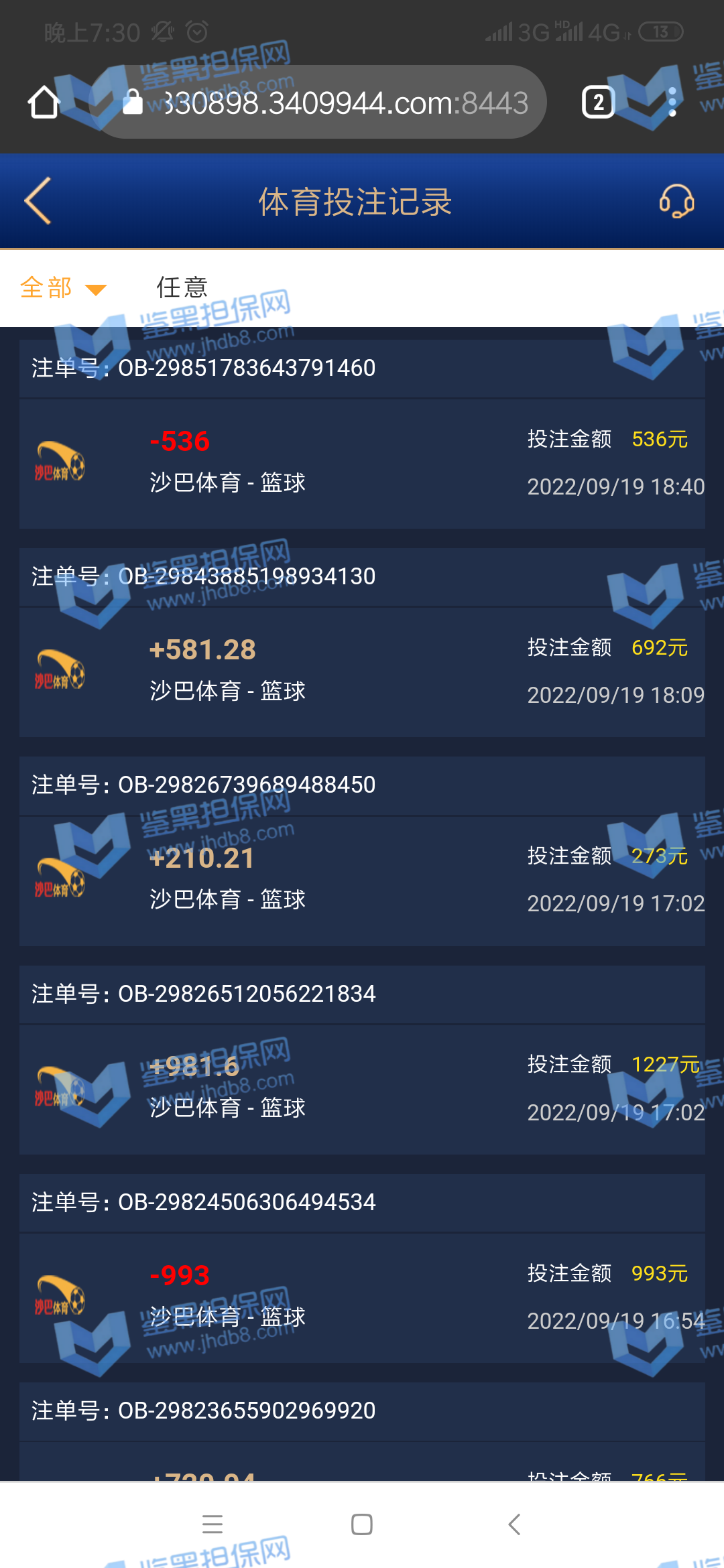
Task: Open the browser home page
Action: (44, 103)
